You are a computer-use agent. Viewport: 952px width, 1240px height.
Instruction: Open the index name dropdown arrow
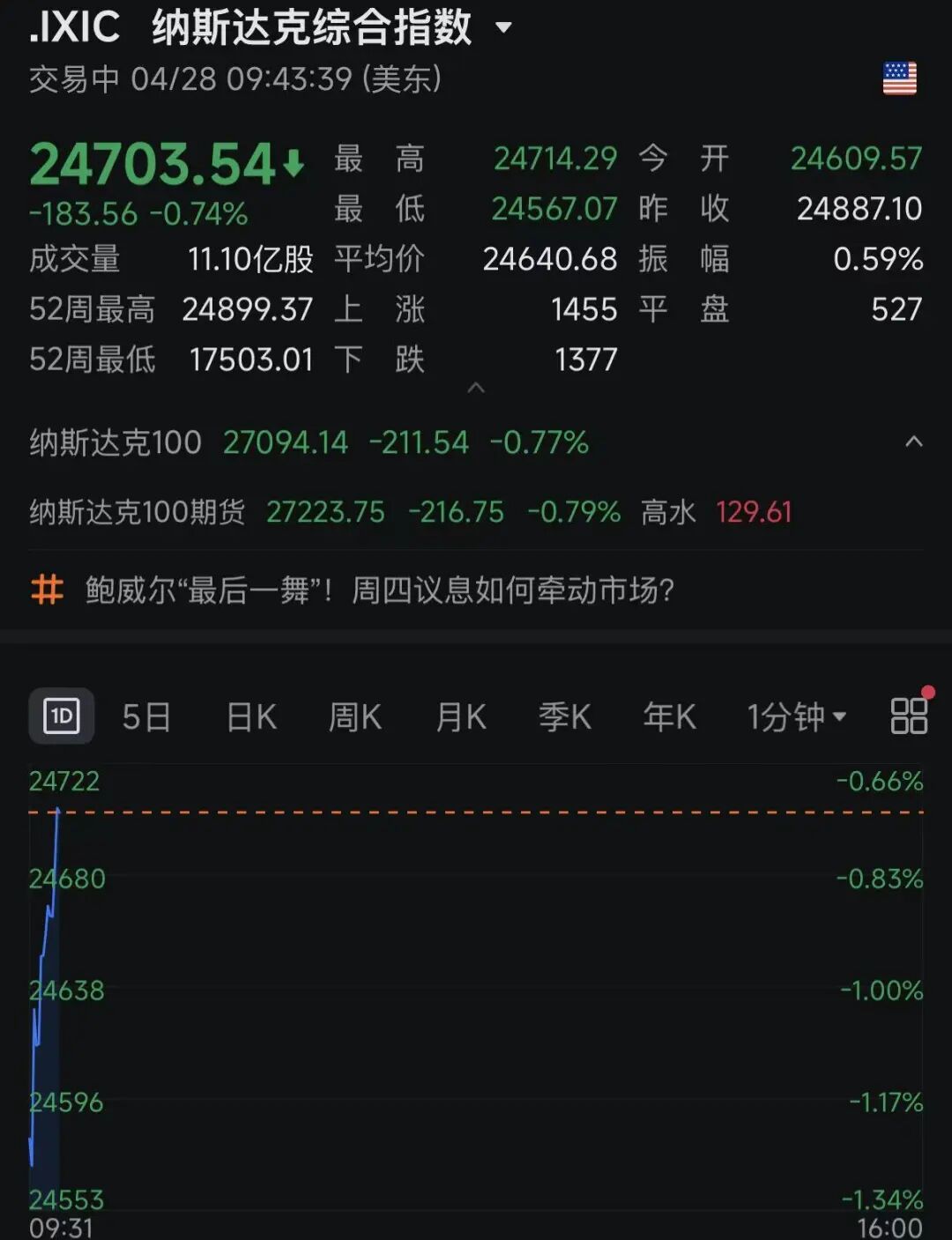tap(504, 28)
